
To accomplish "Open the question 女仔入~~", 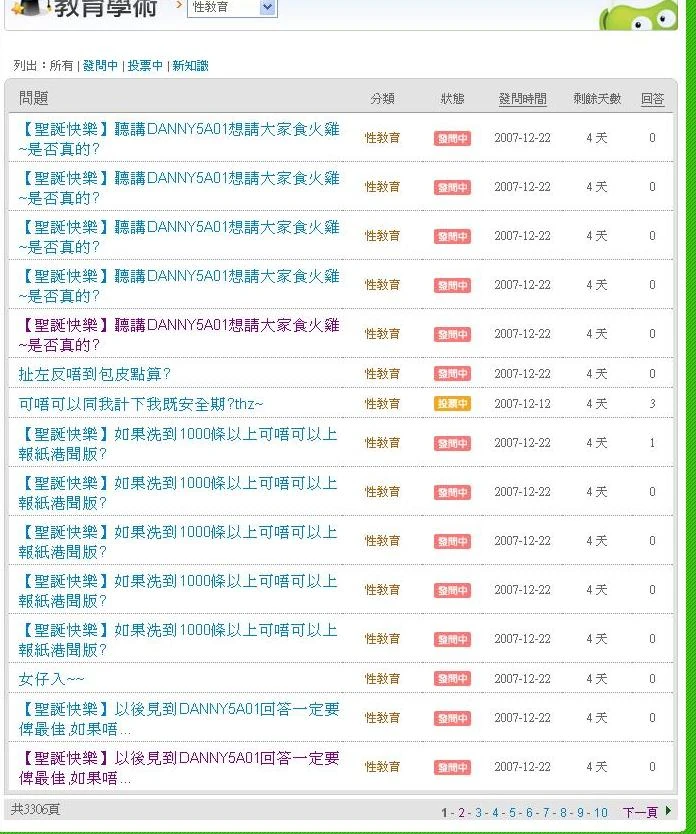I will click(x=52, y=679).
